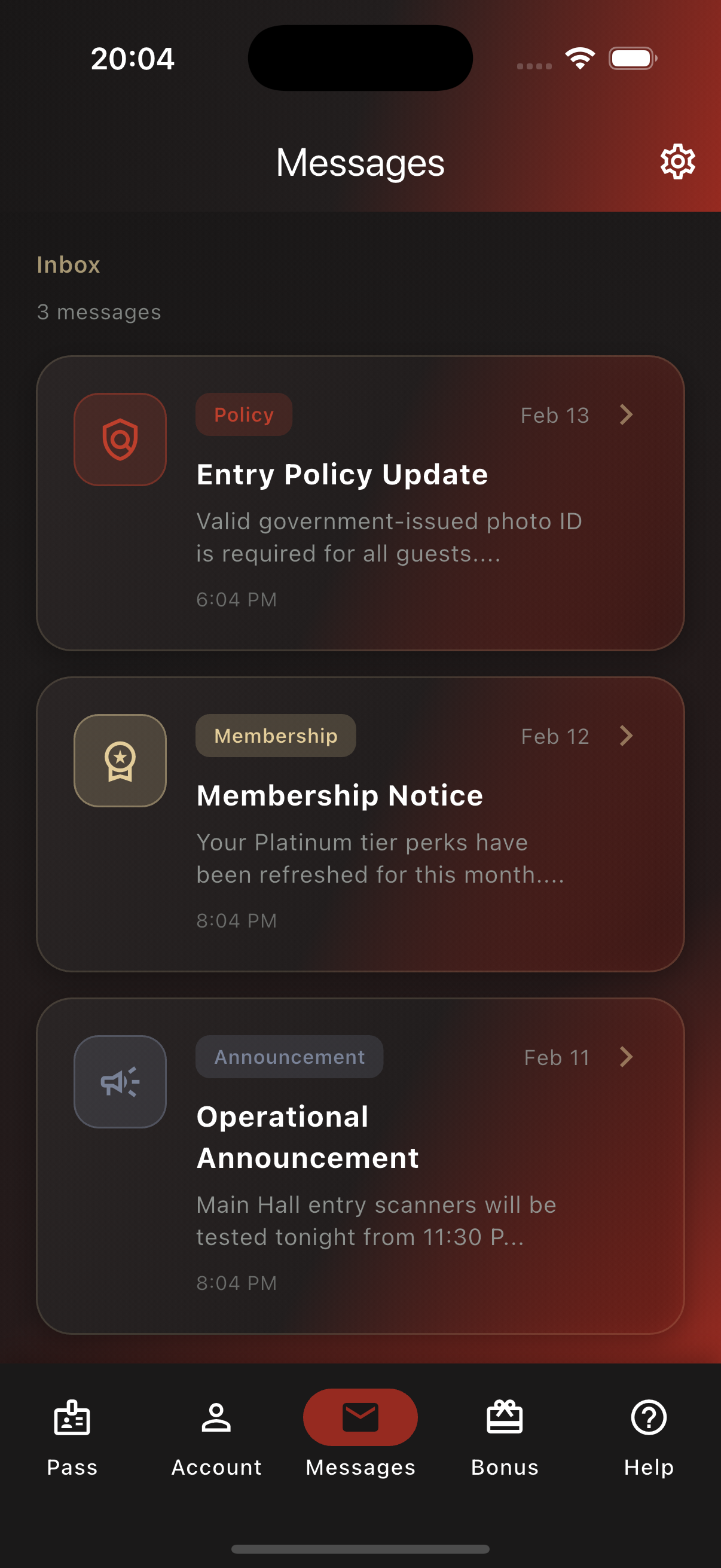Select the Messages envelope icon
This screenshot has height=1568, width=721.
pyautogui.click(x=360, y=1418)
